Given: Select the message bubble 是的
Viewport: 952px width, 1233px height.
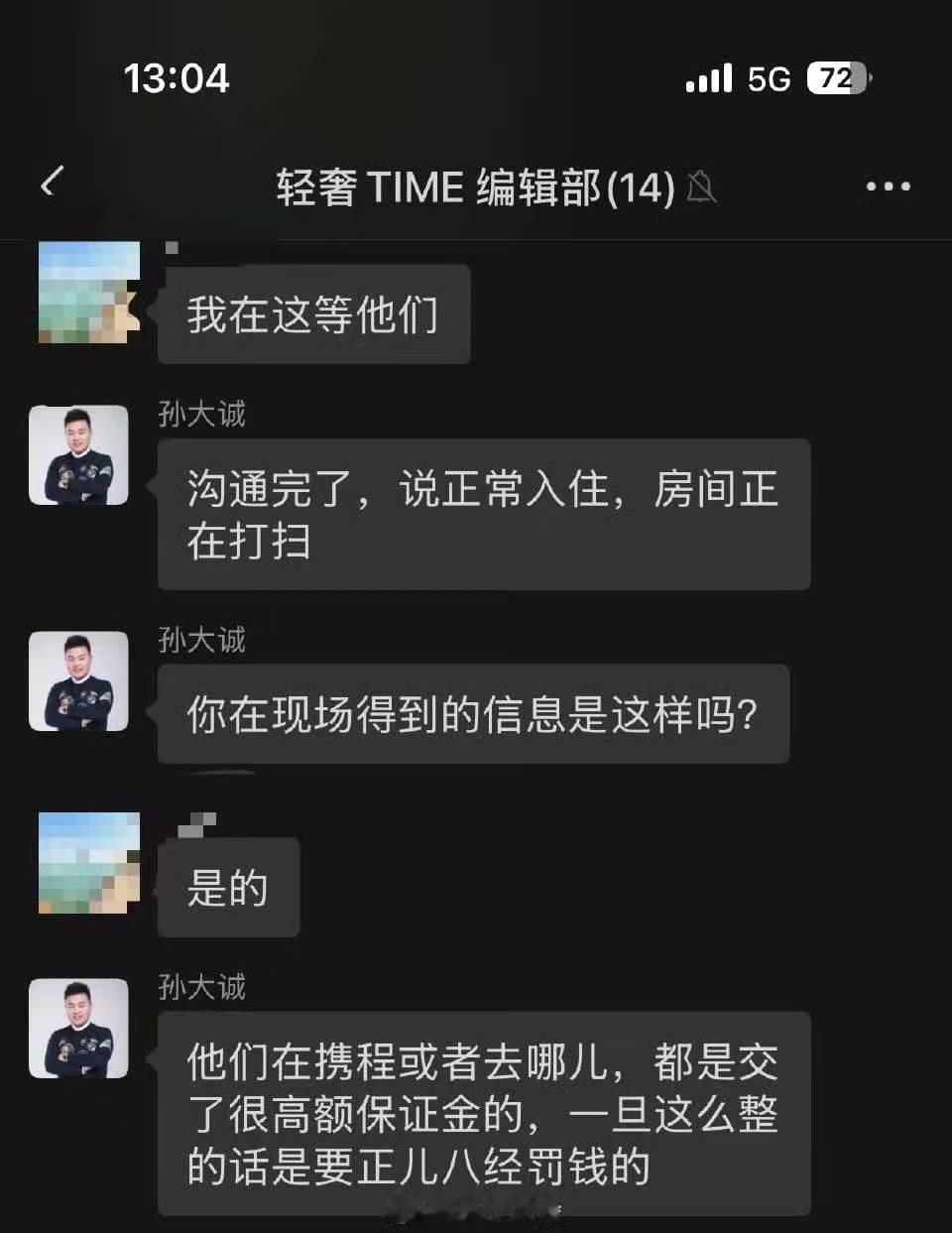Looking at the screenshot, I should point(228,888).
